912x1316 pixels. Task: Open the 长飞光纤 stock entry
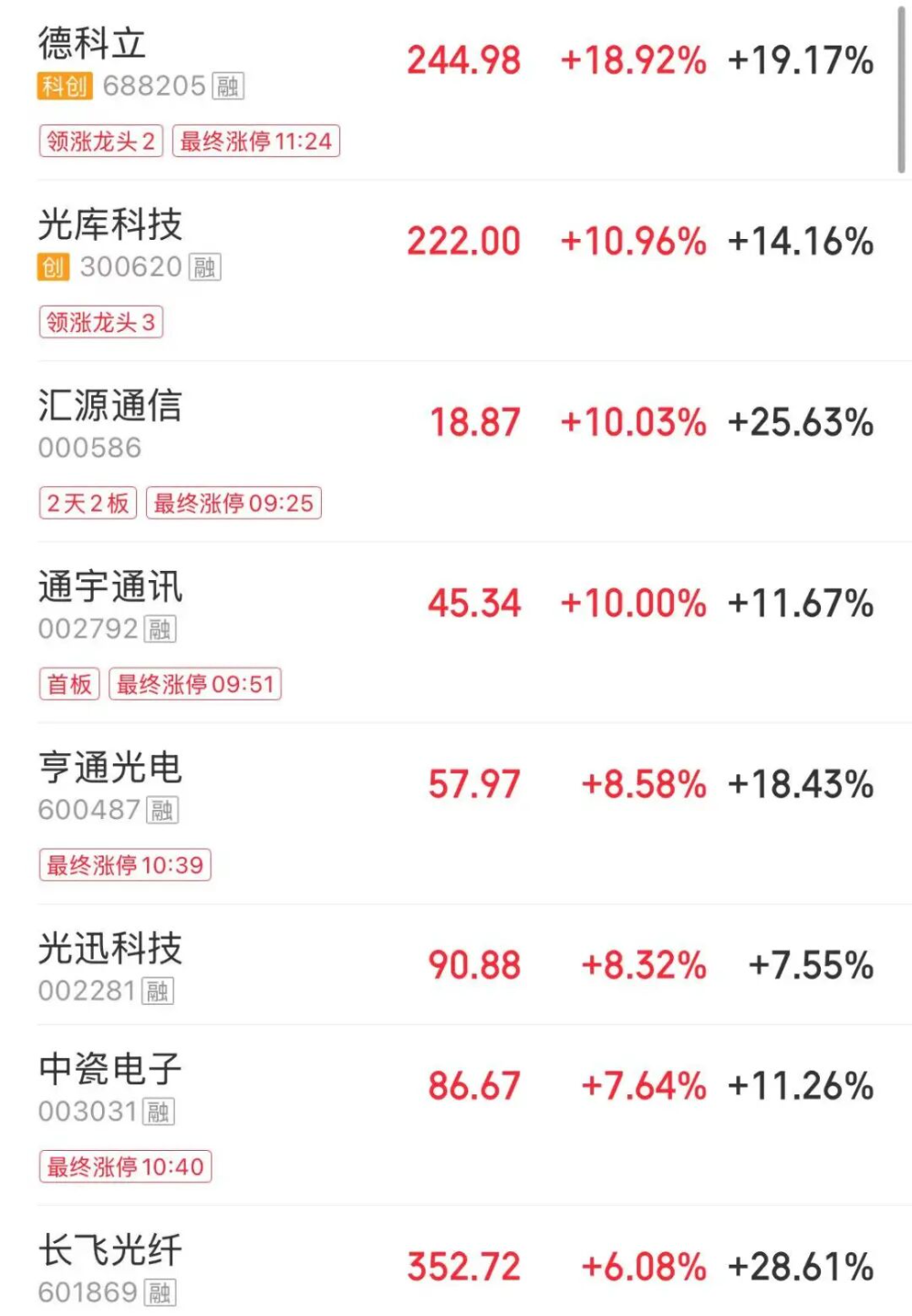coord(109,1252)
